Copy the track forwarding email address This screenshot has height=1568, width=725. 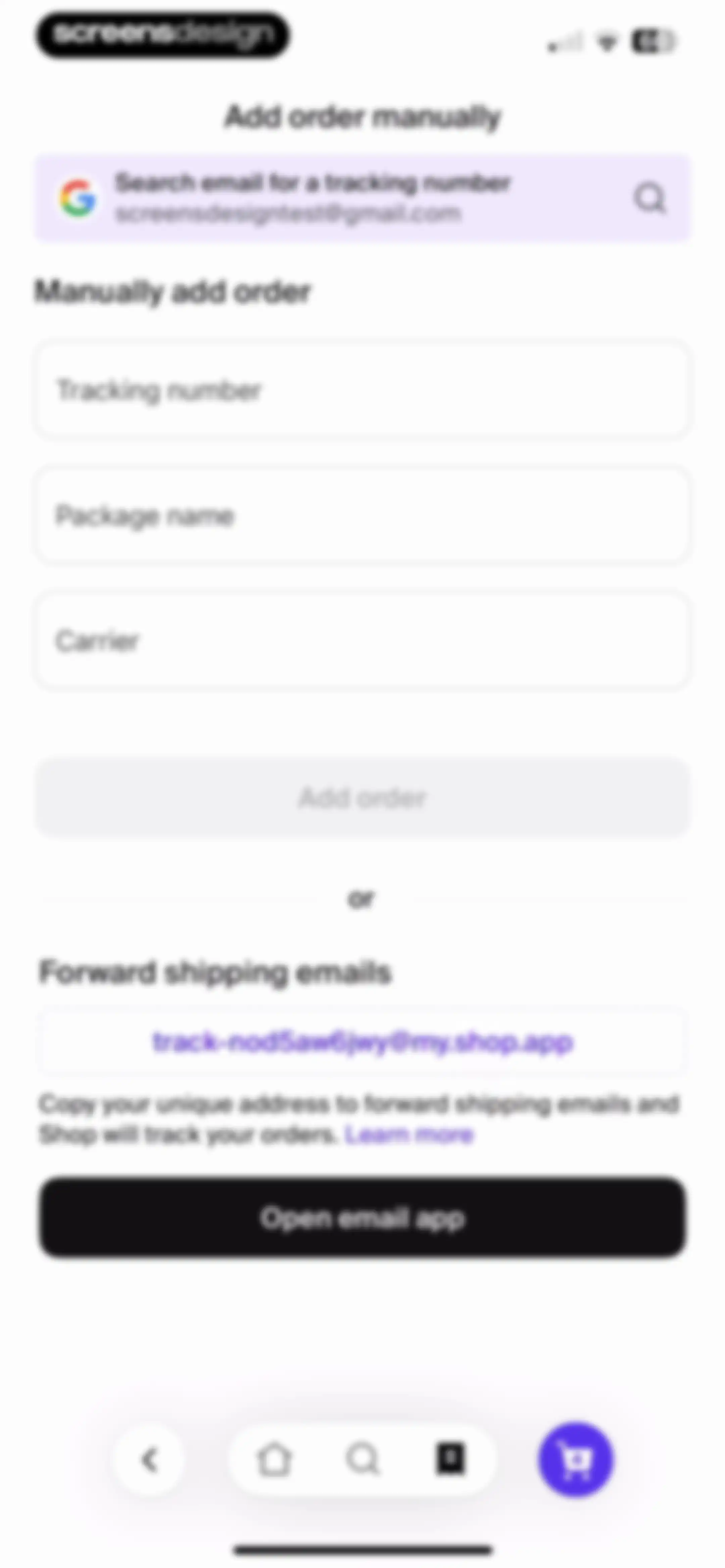362,1042
